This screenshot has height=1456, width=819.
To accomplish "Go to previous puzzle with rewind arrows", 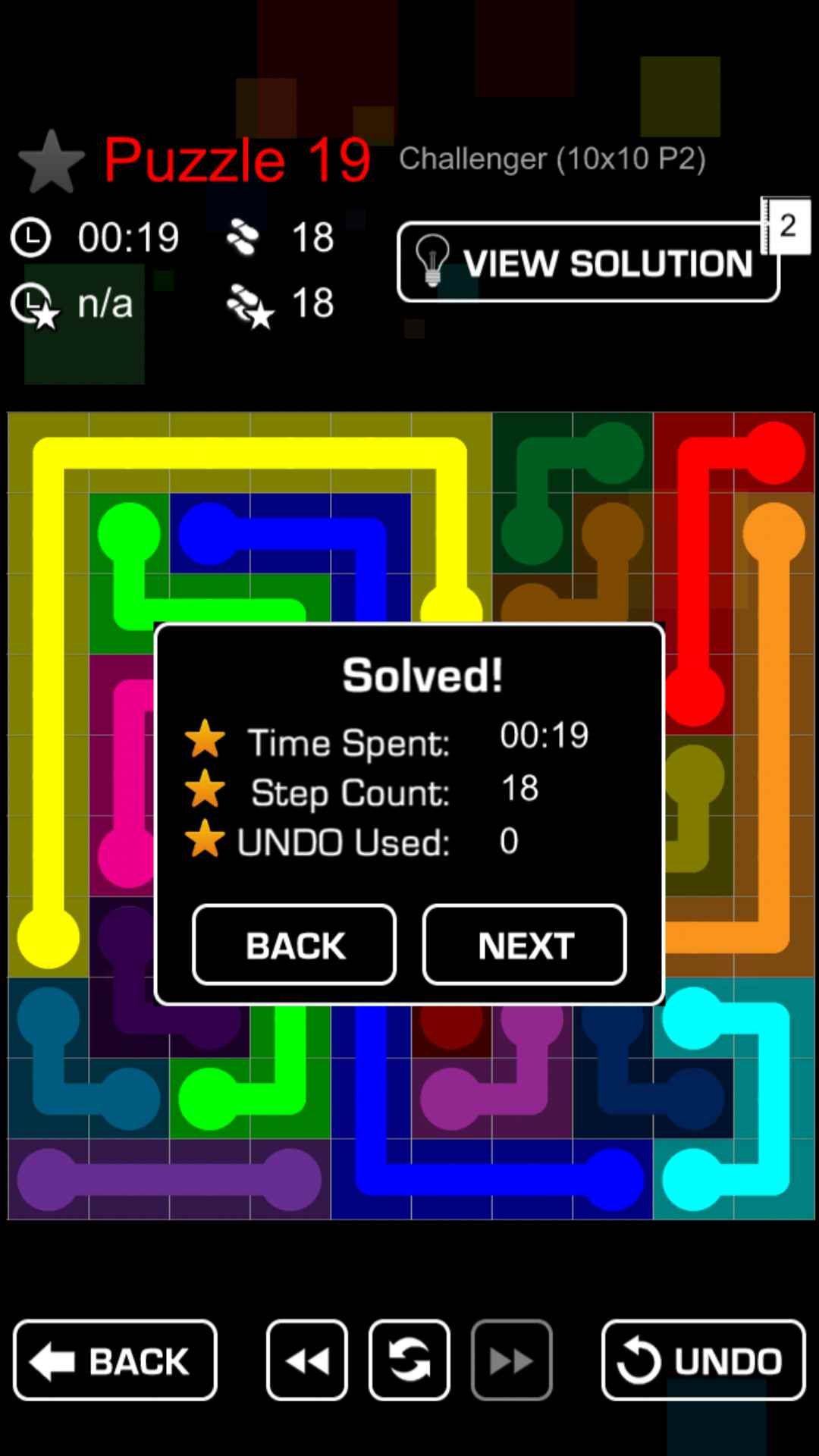I will pyautogui.click(x=307, y=1360).
